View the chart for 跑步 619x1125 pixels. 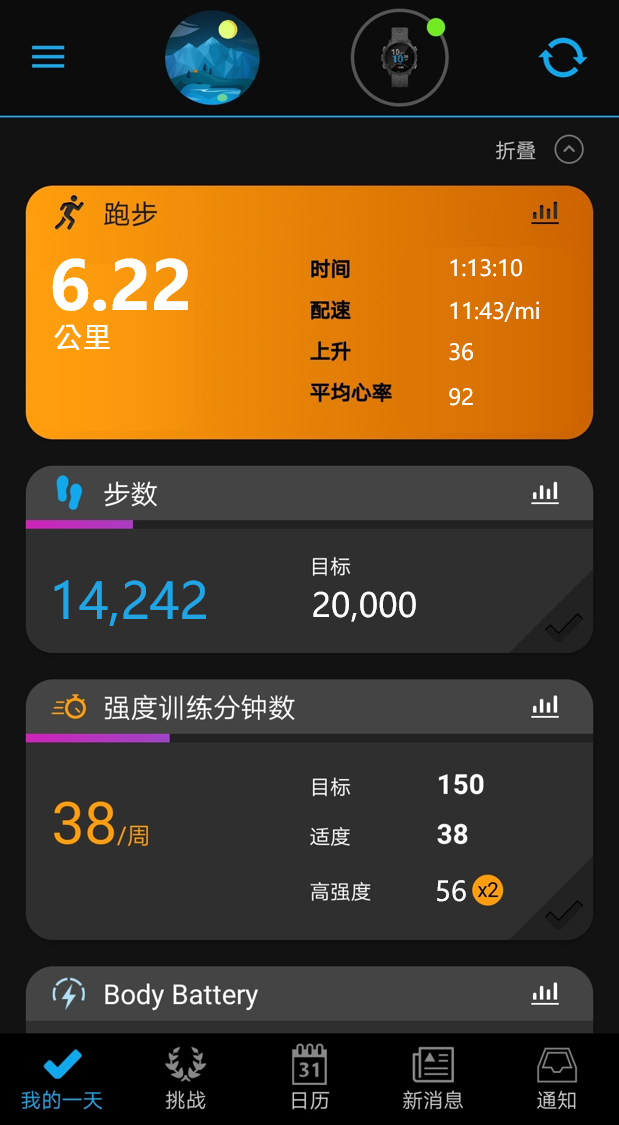click(x=545, y=212)
